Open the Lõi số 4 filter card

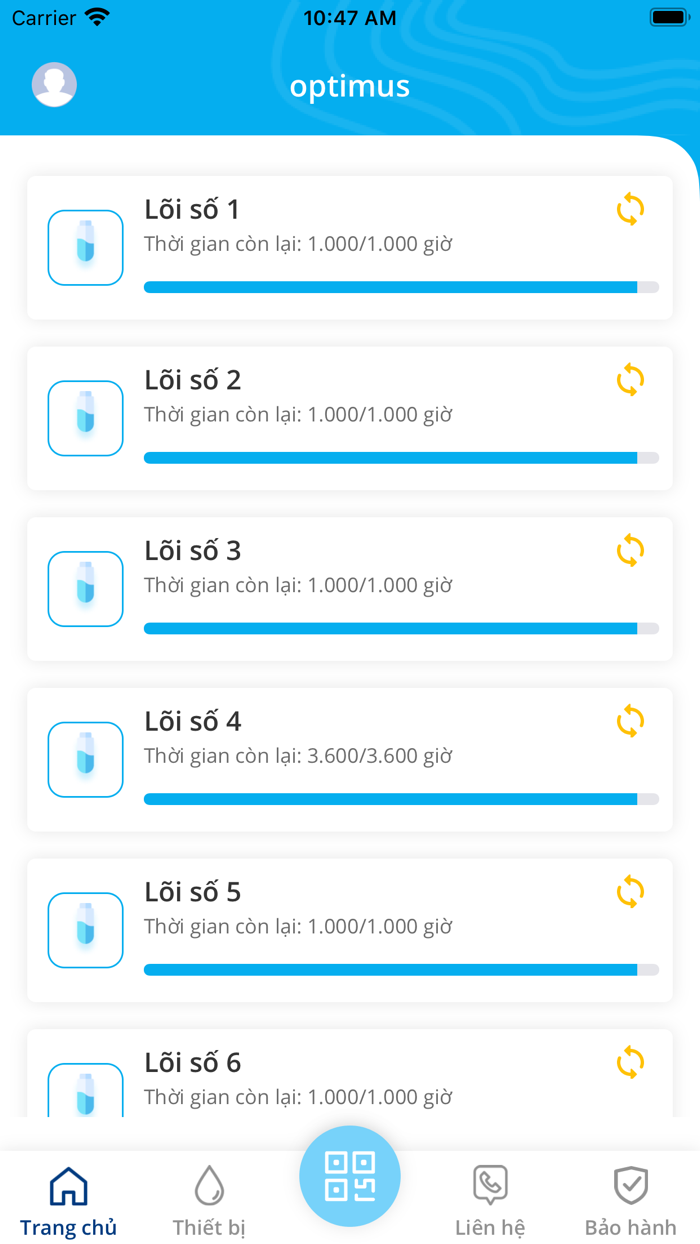click(x=350, y=759)
